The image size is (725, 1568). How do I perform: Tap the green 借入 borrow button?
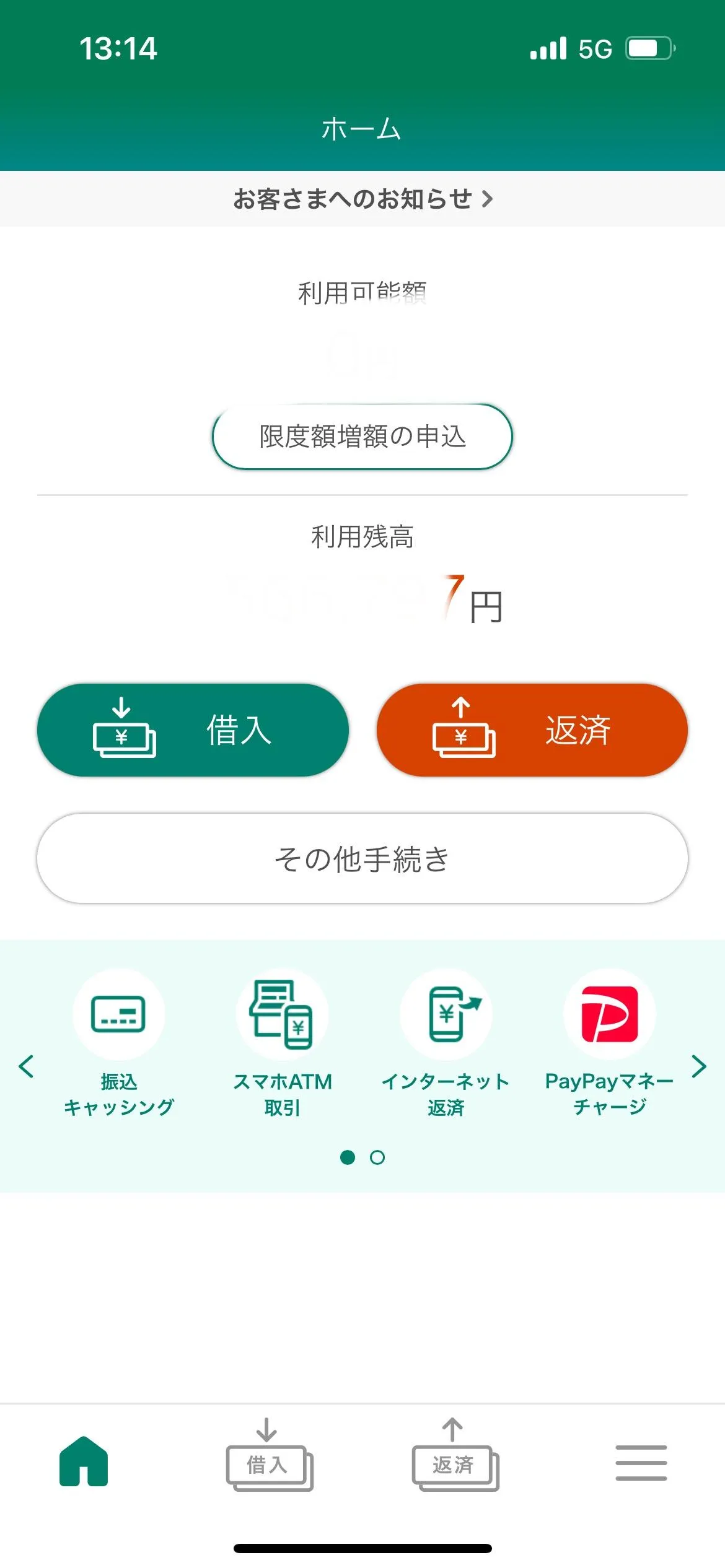pos(193,730)
